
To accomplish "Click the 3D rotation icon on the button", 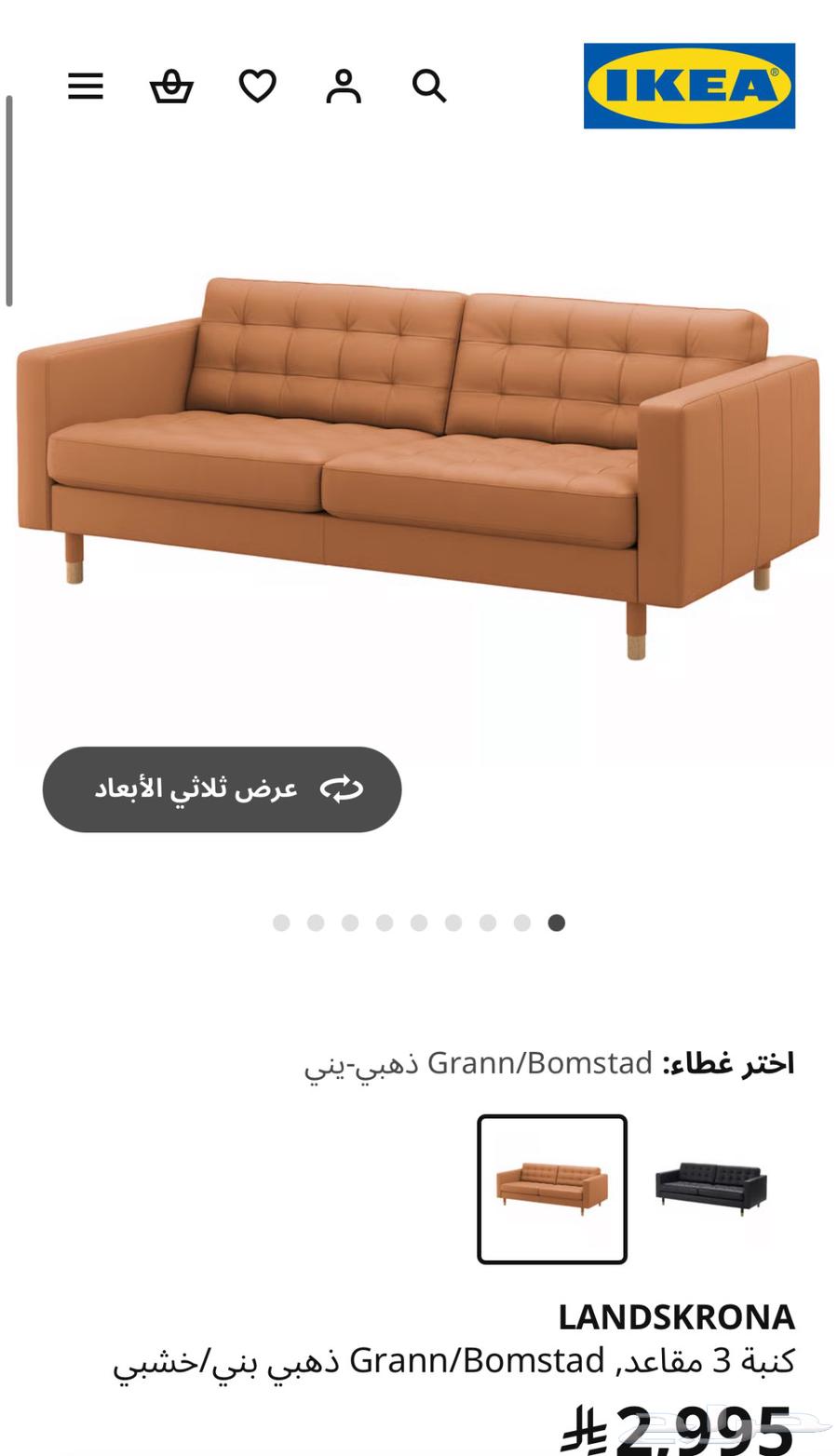I will tap(344, 789).
